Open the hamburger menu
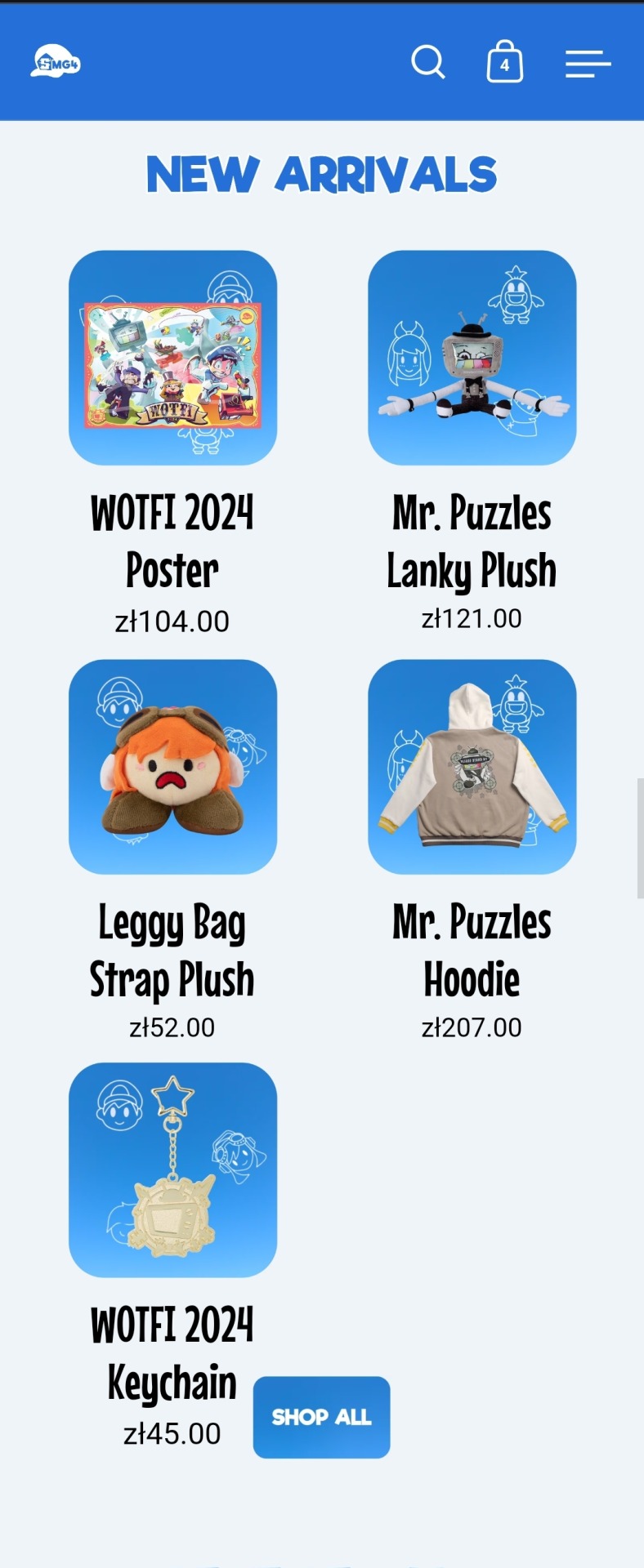Screen dimensions: 644x1568 pyautogui.click(x=588, y=64)
